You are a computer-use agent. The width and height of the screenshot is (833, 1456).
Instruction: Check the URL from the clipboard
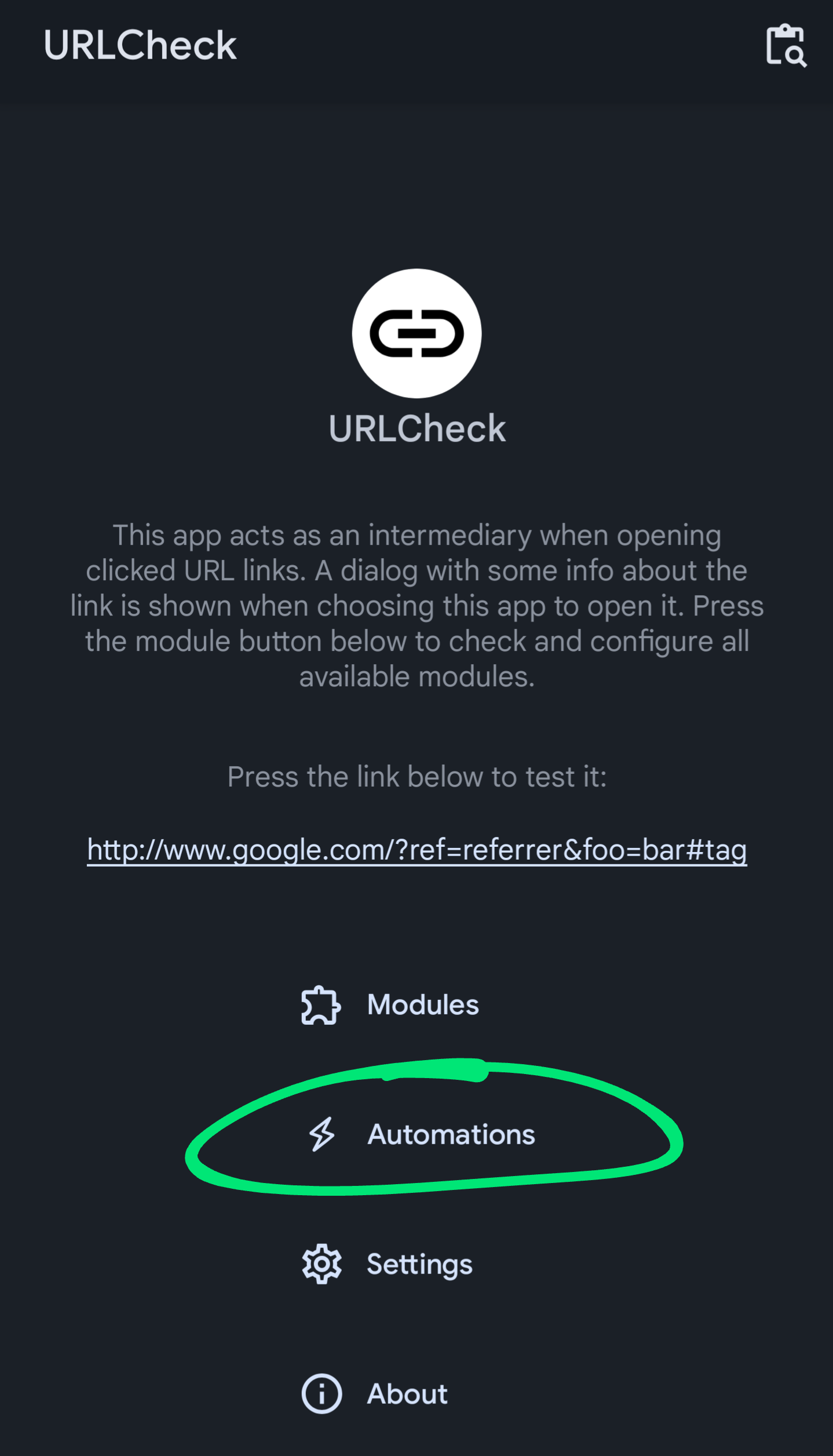[785, 46]
